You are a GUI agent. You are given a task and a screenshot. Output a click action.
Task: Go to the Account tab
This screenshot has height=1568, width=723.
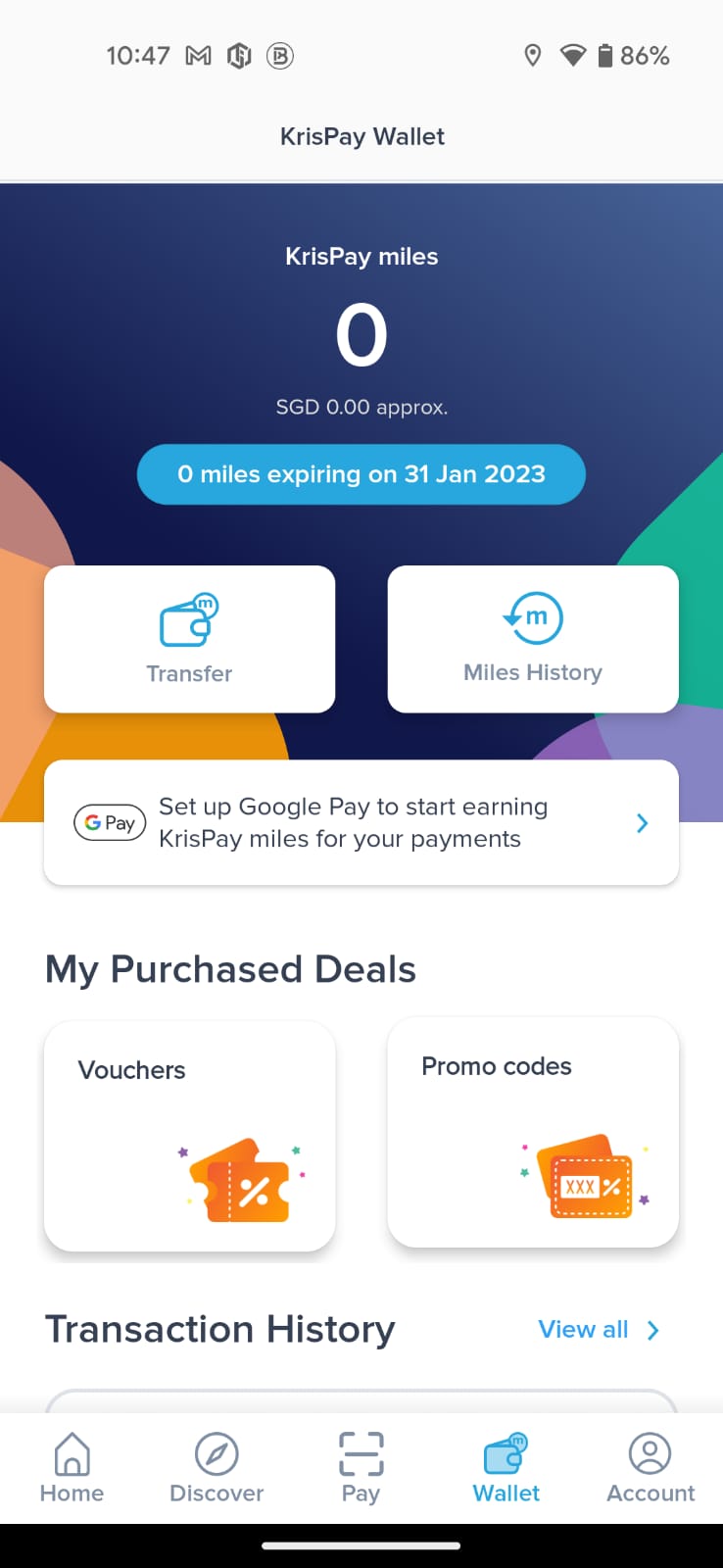click(x=651, y=1467)
